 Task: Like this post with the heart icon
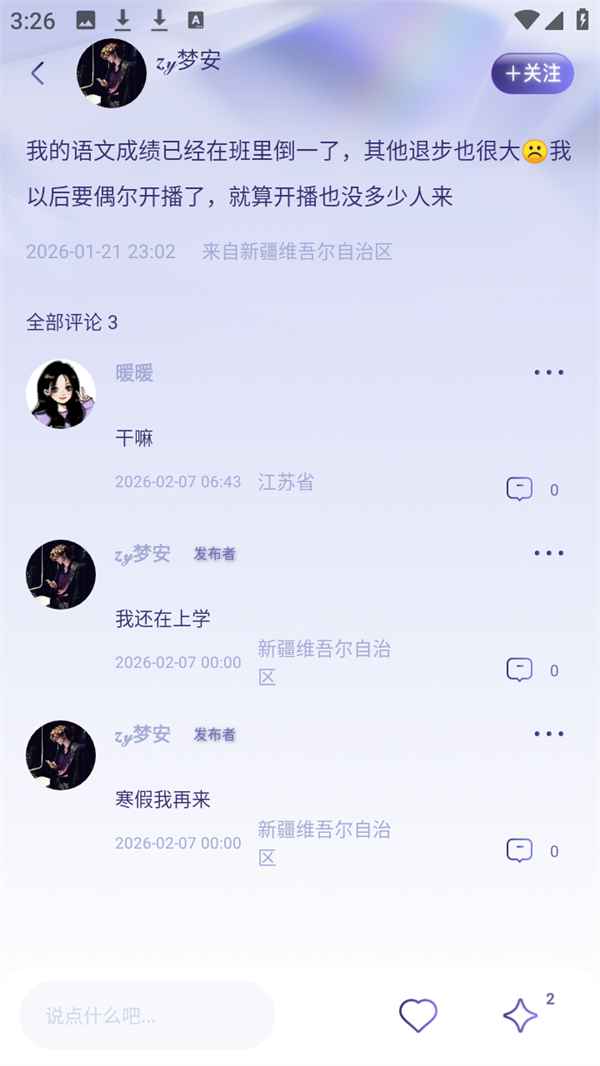click(418, 1016)
